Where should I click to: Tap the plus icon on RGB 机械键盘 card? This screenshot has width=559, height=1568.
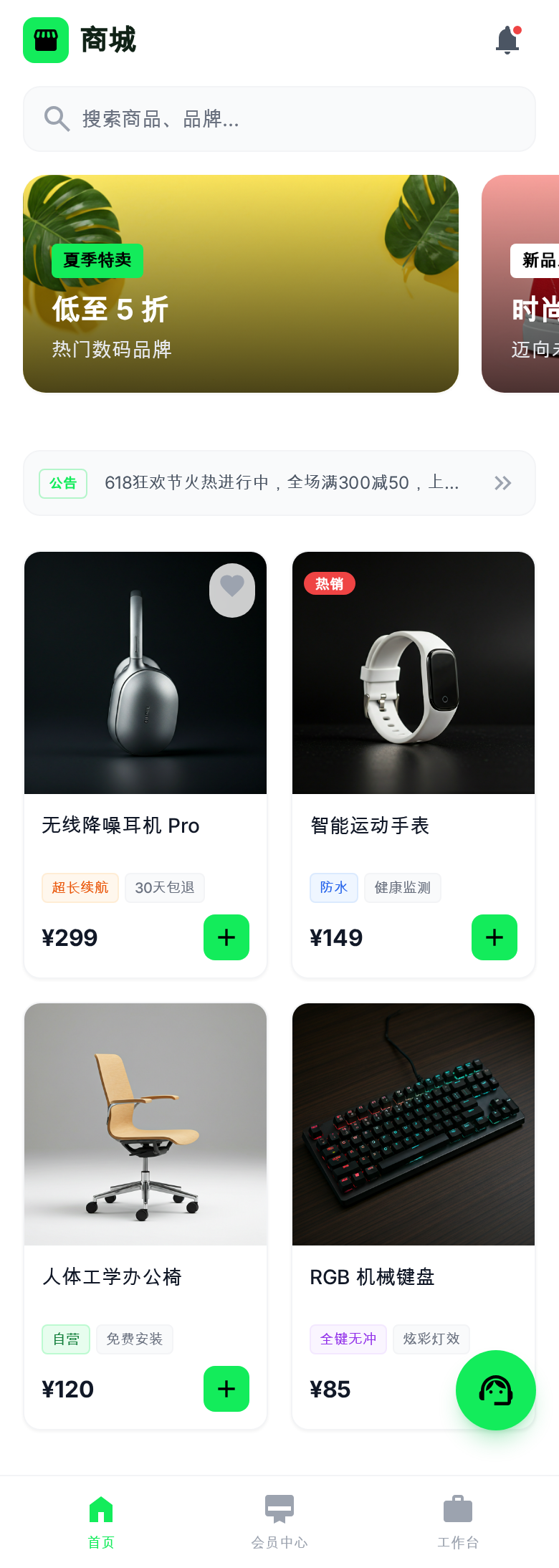[494, 1389]
